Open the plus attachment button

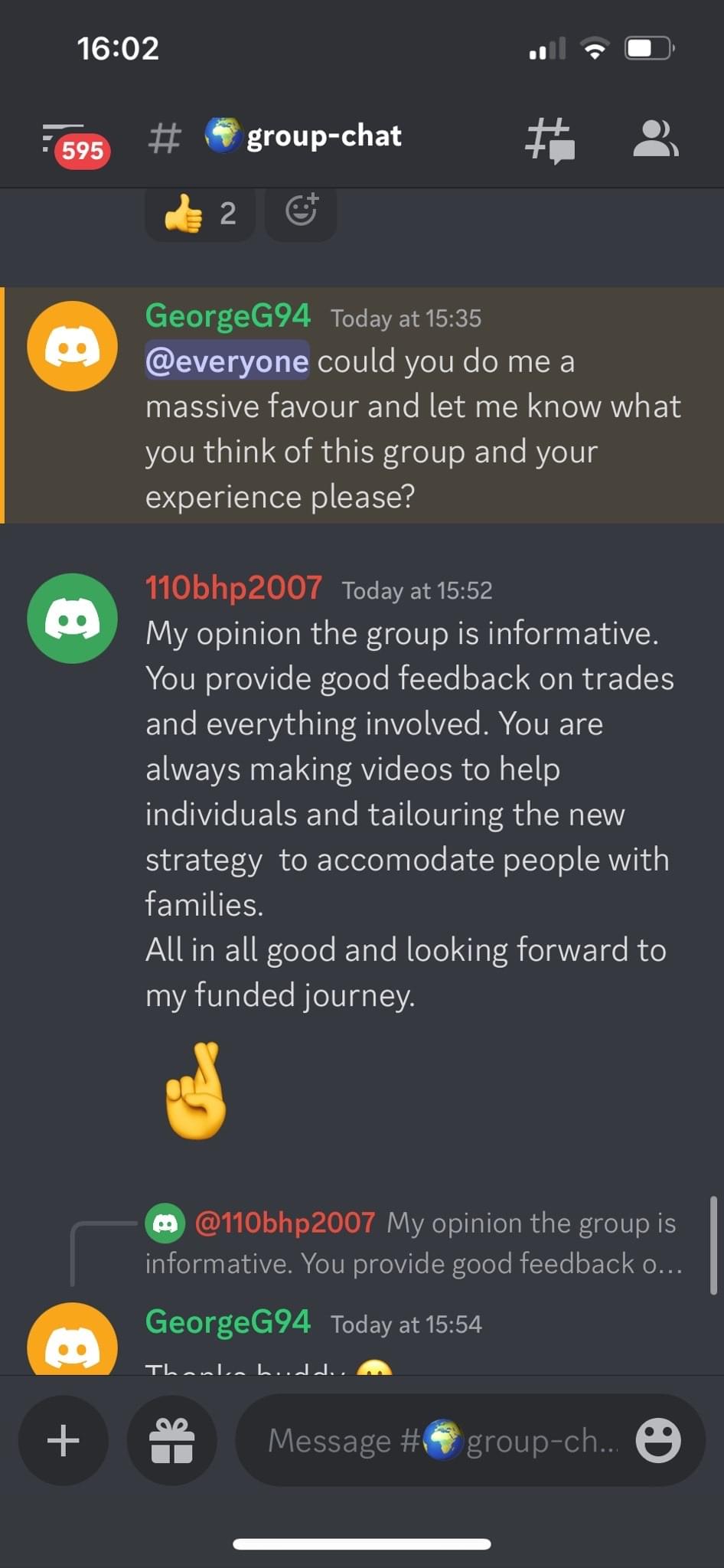click(x=63, y=1440)
